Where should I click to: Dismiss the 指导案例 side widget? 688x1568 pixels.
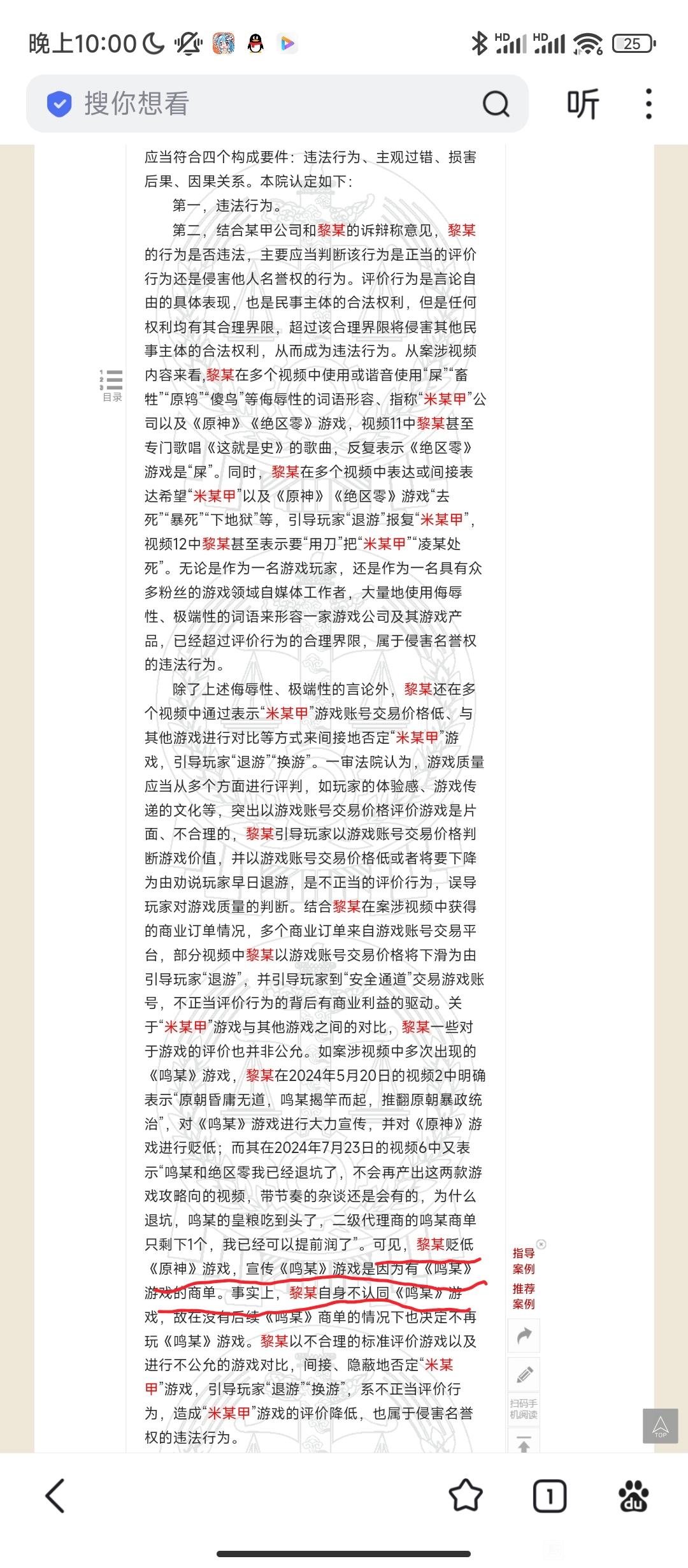click(541, 1244)
